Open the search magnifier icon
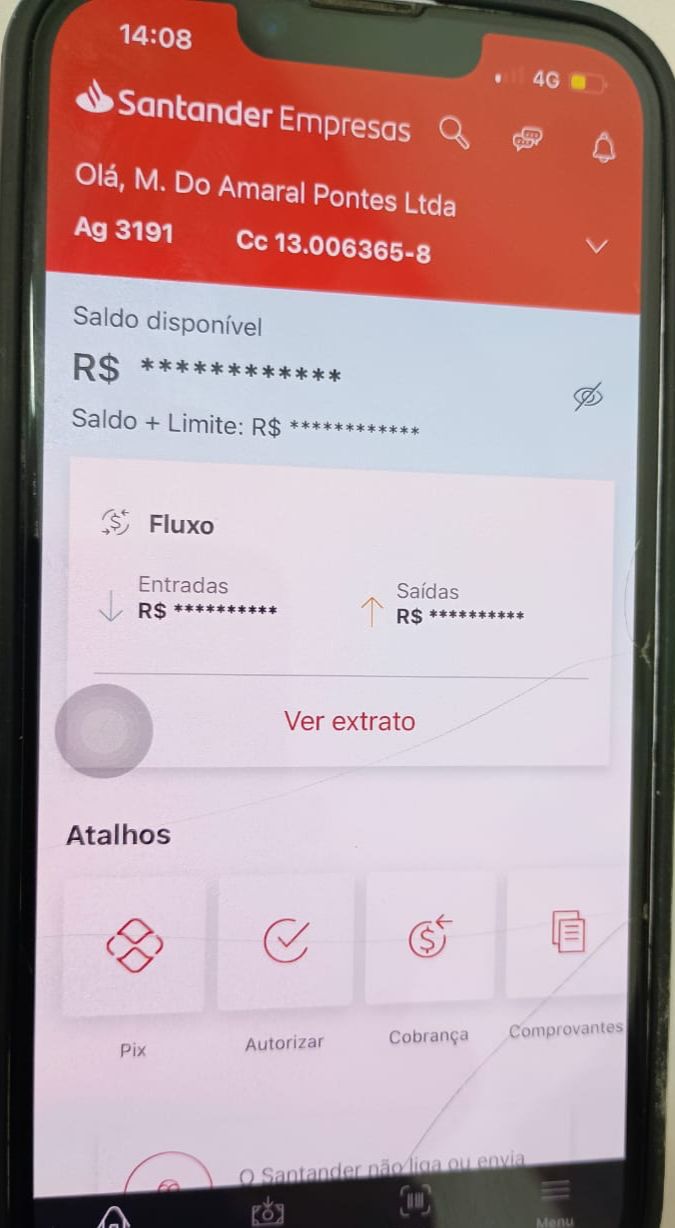Viewport: 675px width, 1228px height. point(455,132)
